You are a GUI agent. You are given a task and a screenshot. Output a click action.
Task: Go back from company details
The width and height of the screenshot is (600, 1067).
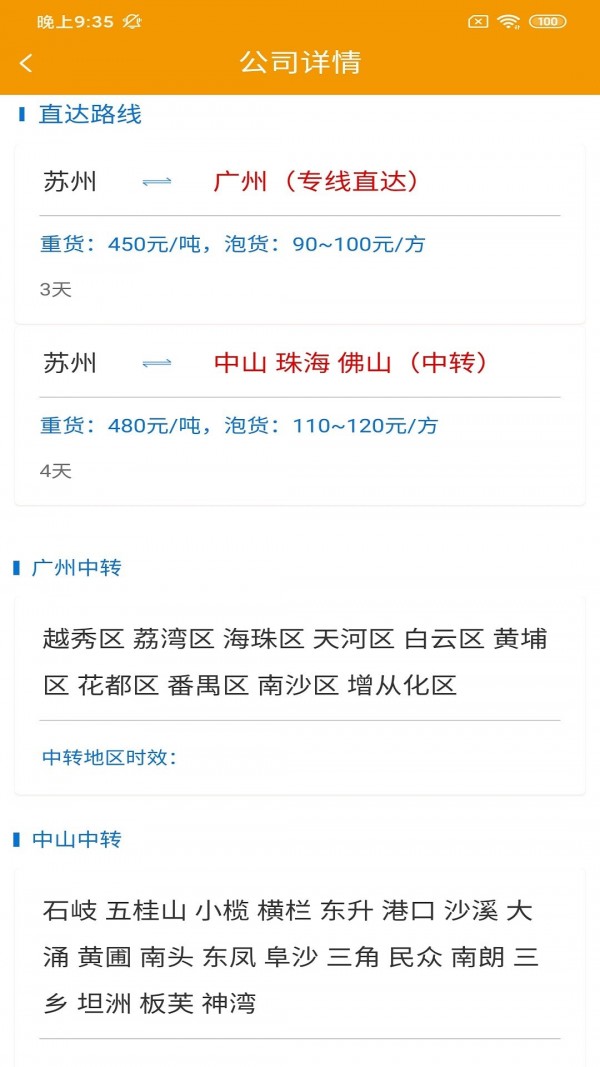[x=26, y=63]
